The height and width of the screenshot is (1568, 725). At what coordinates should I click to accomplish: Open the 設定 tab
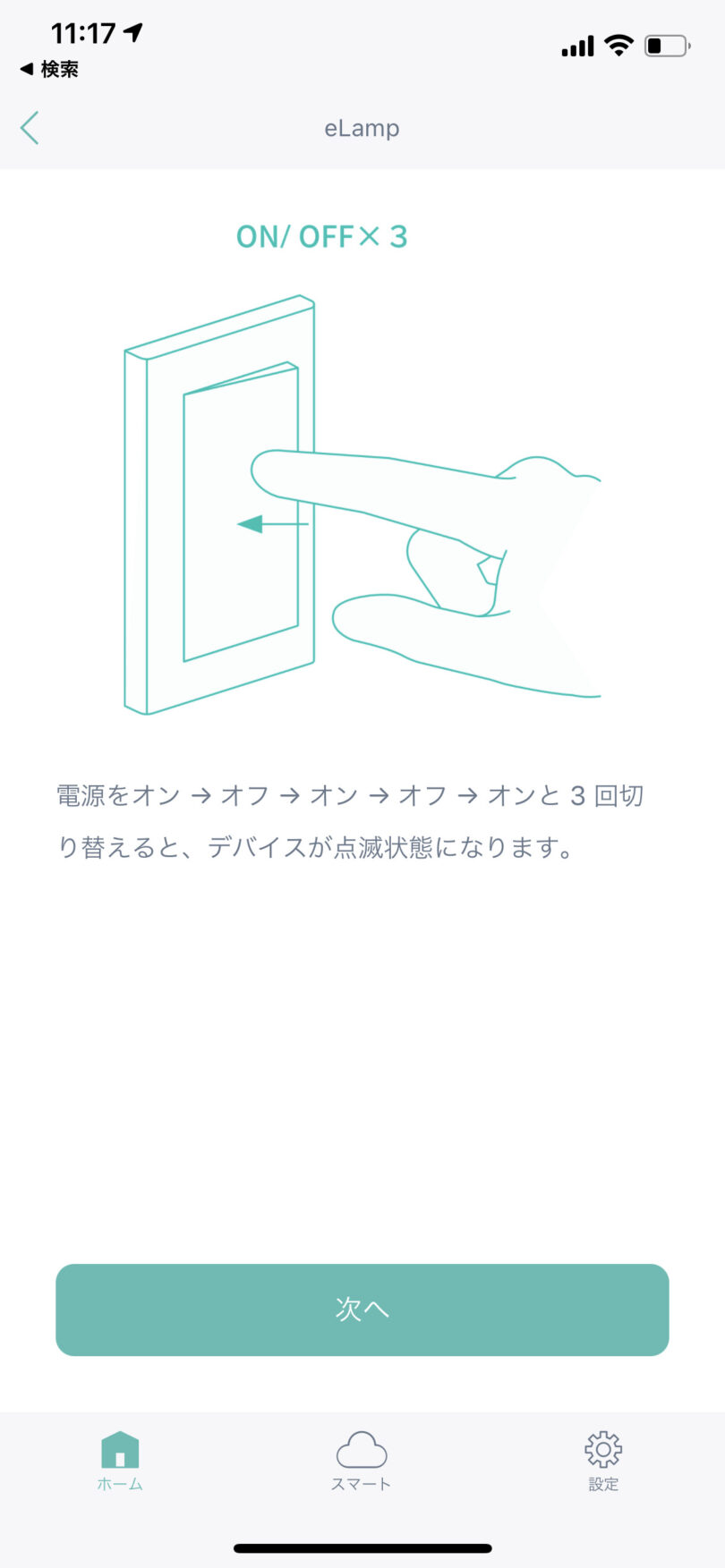[603, 1461]
